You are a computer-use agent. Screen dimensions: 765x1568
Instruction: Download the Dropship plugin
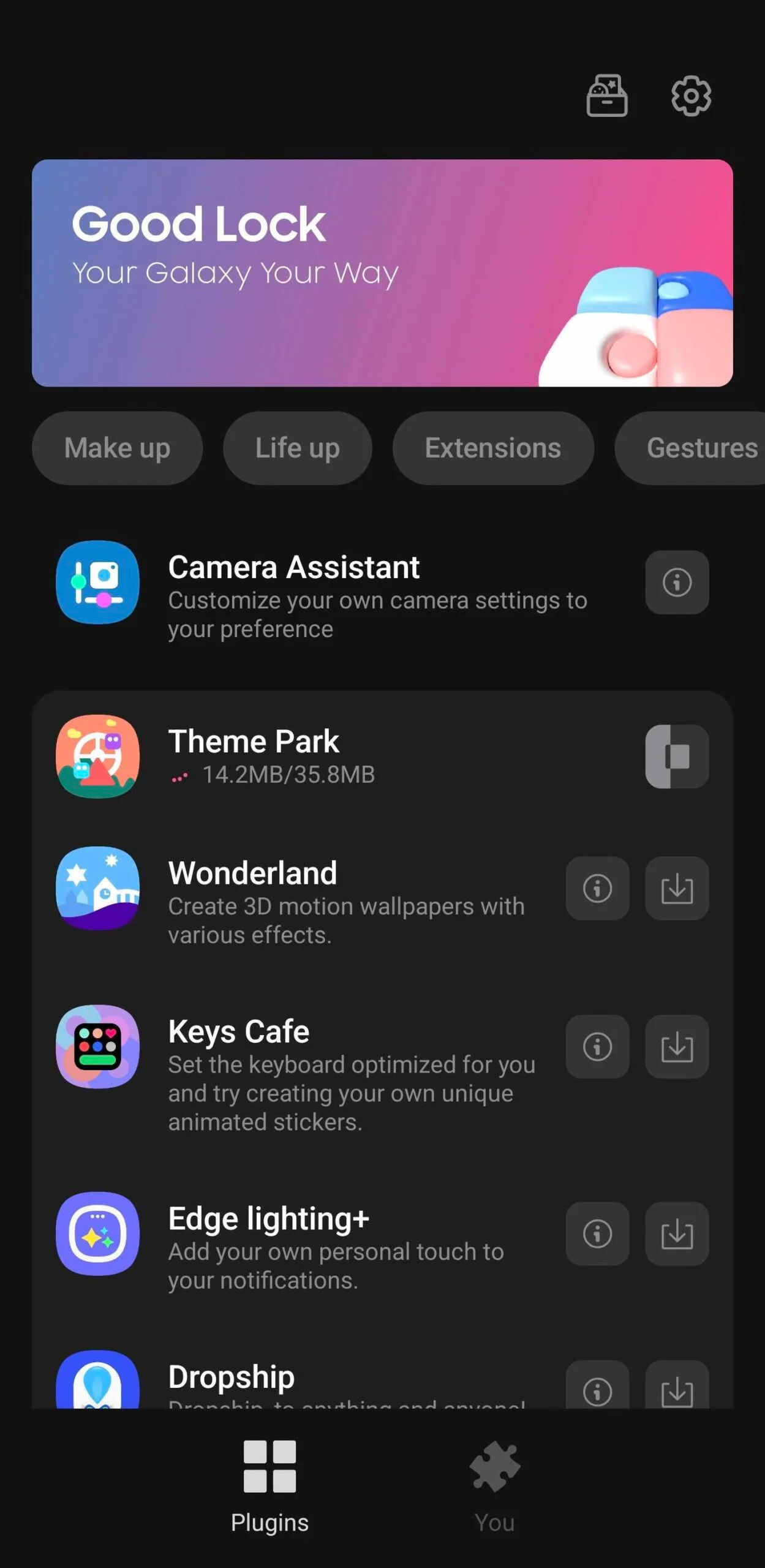(x=677, y=1389)
